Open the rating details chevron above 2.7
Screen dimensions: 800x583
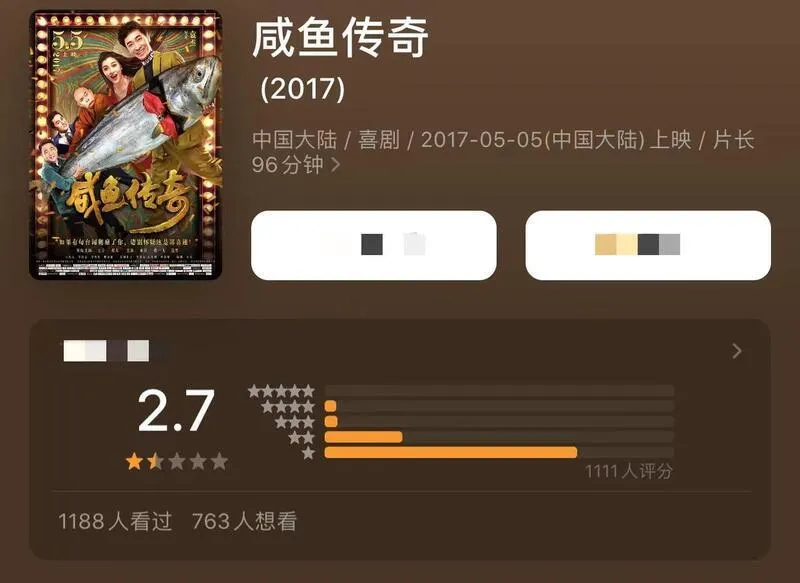tap(737, 351)
